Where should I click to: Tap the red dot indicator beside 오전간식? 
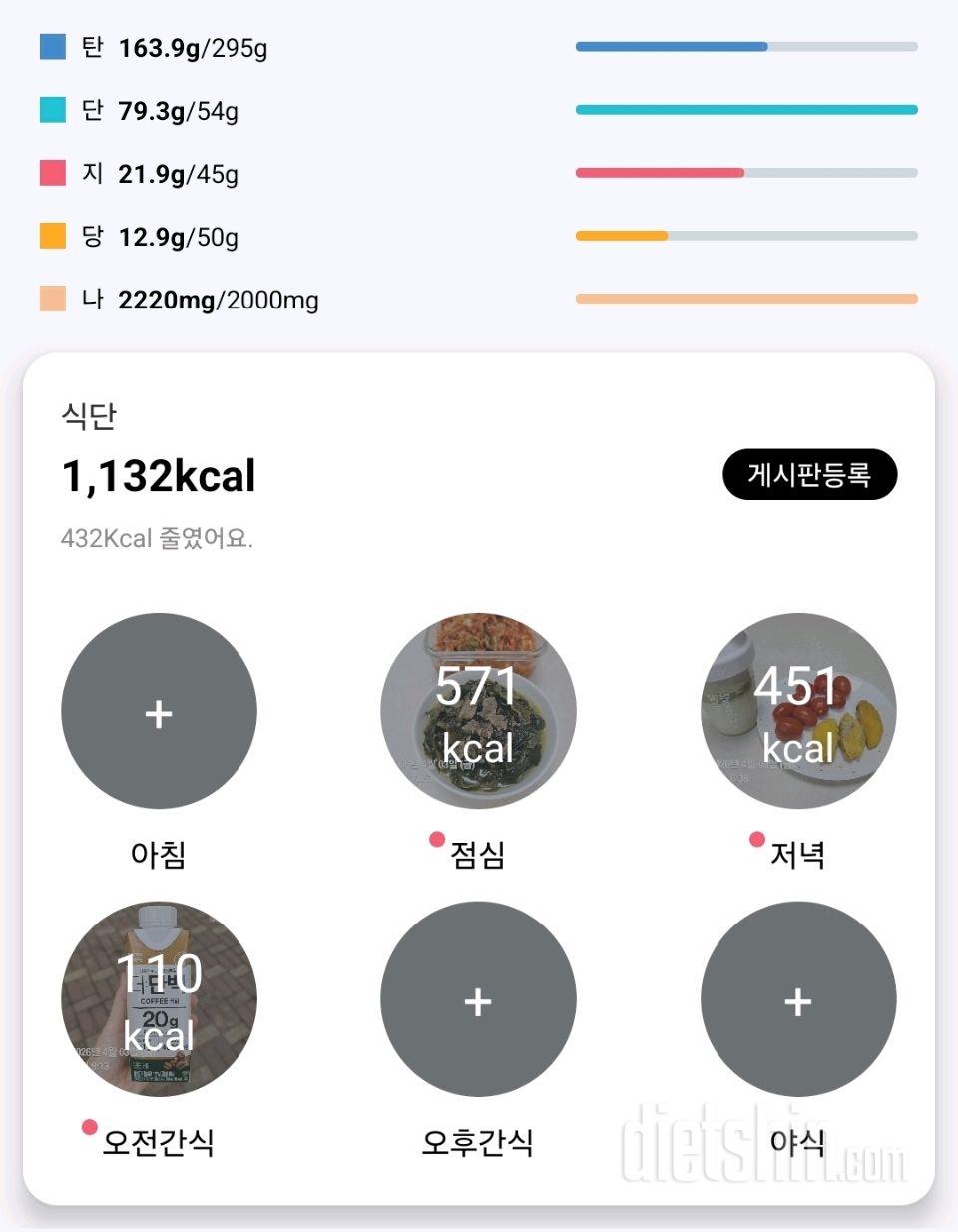click(x=87, y=1126)
